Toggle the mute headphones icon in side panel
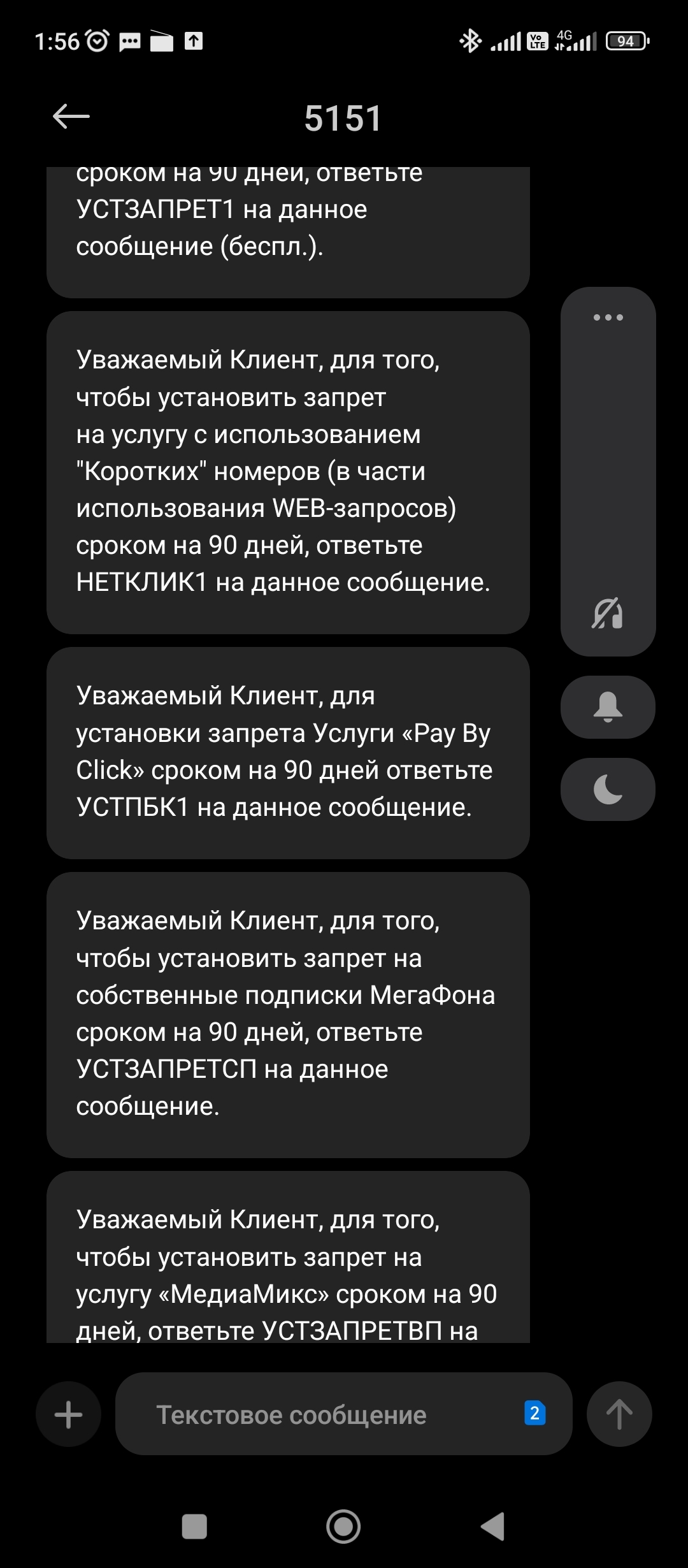Screen dimensions: 688x1568 point(608,614)
